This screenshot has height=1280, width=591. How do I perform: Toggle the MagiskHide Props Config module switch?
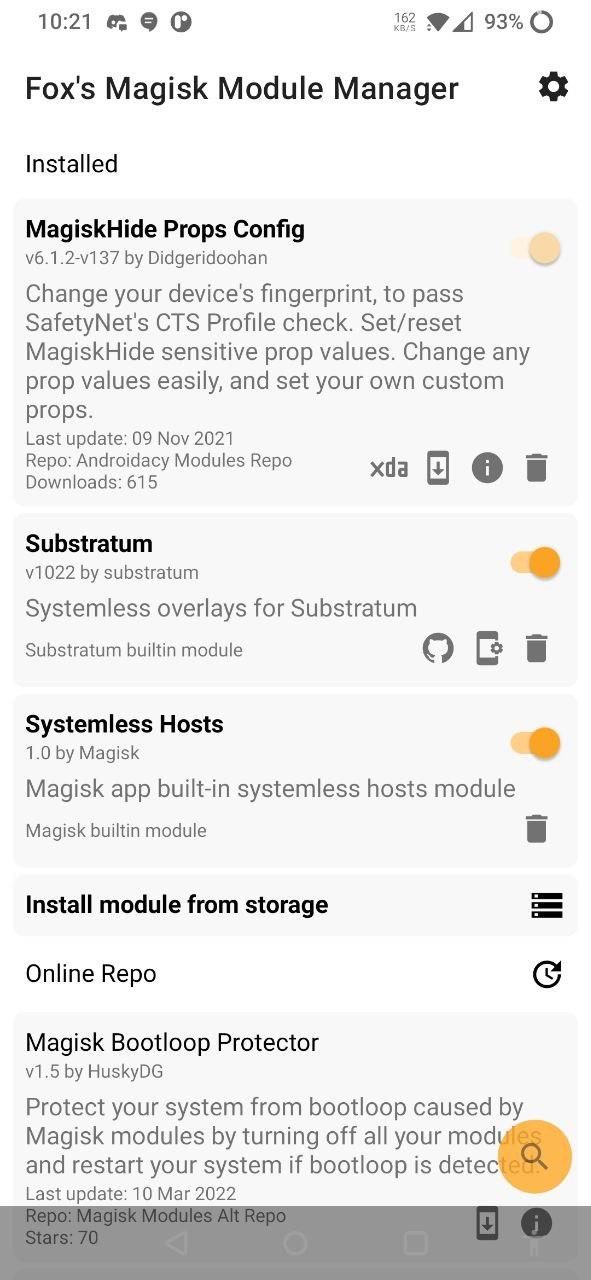coord(536,248)
